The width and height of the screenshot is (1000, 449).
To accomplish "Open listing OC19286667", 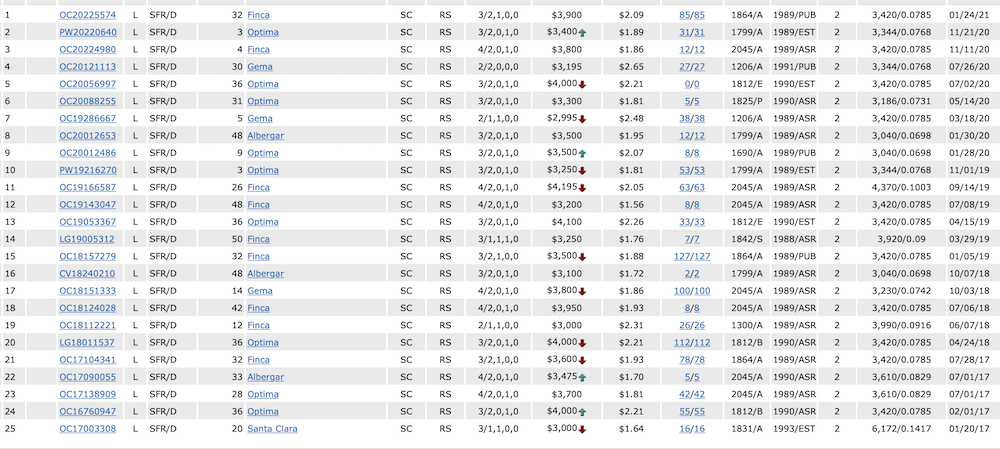I will point(87,118).
